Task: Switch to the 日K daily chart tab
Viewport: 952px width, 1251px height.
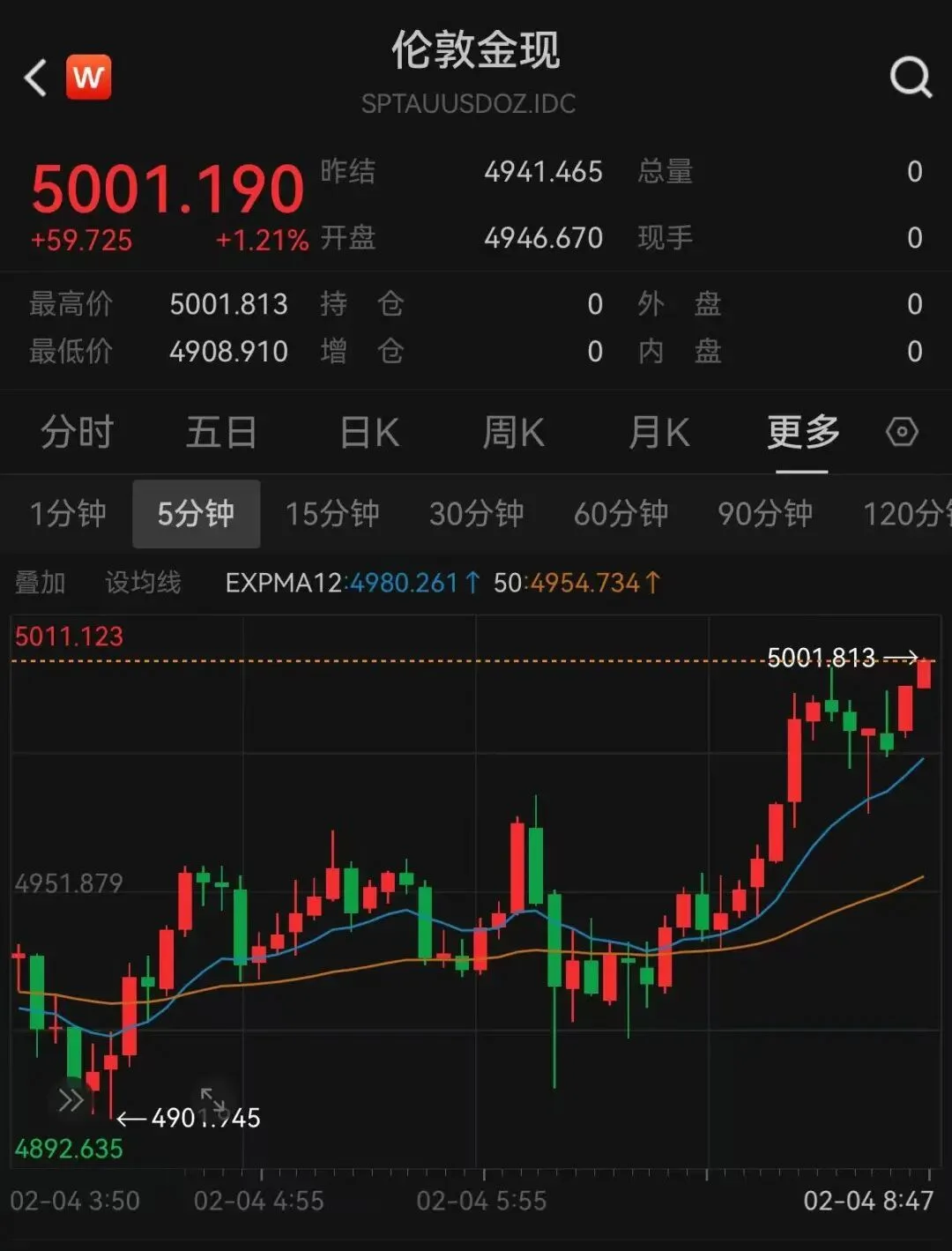Action: point(368,433)
